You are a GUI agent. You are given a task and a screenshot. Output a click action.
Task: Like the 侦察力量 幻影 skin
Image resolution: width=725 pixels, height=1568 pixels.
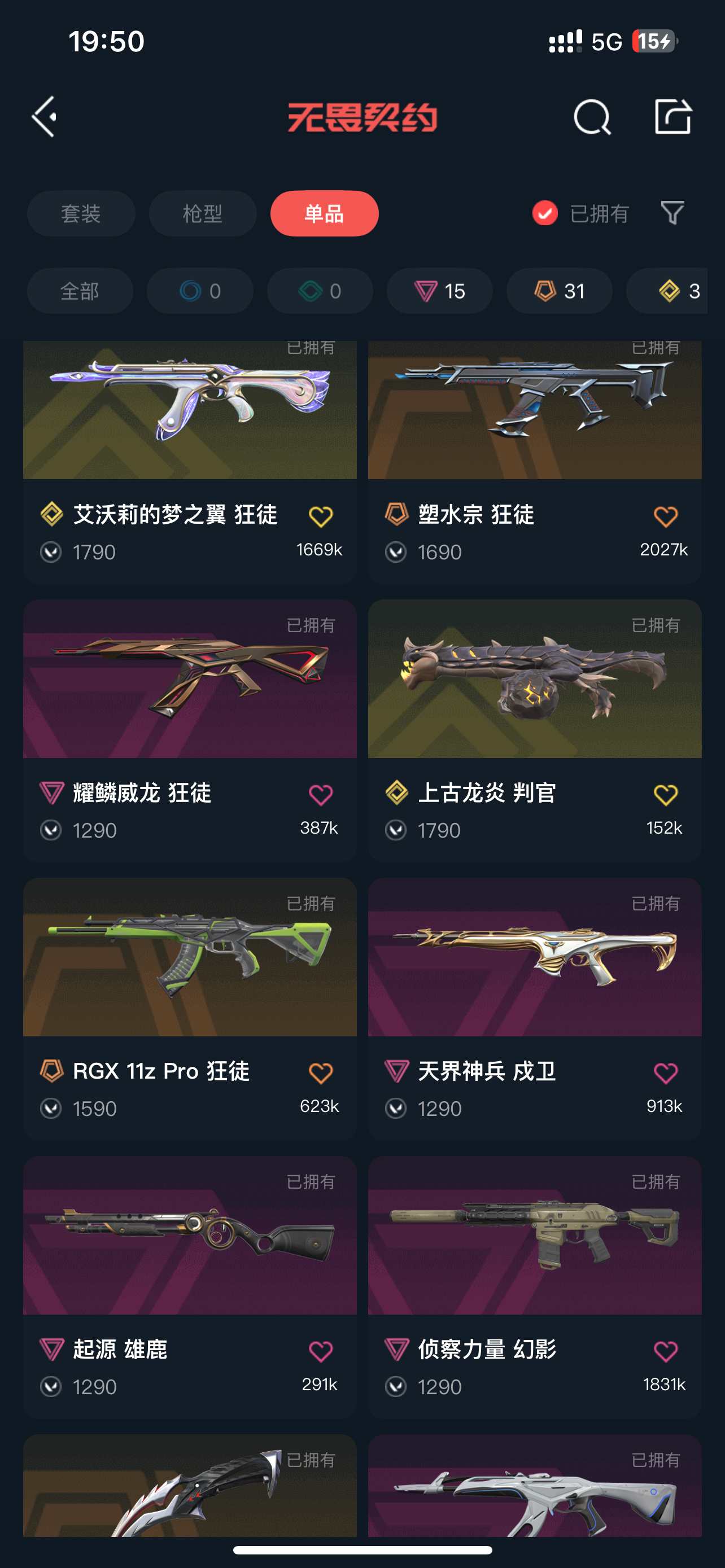point(665,1351)
